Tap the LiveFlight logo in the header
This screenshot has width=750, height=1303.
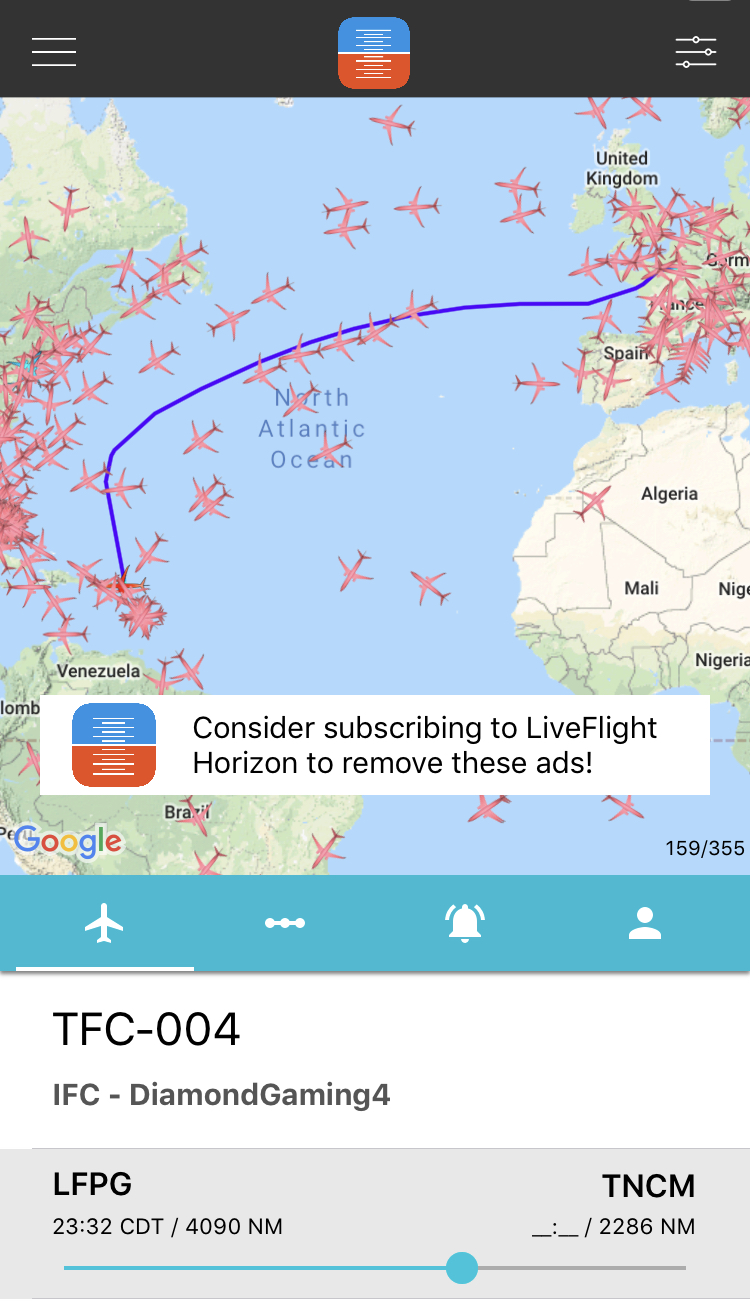coord(374,53)
